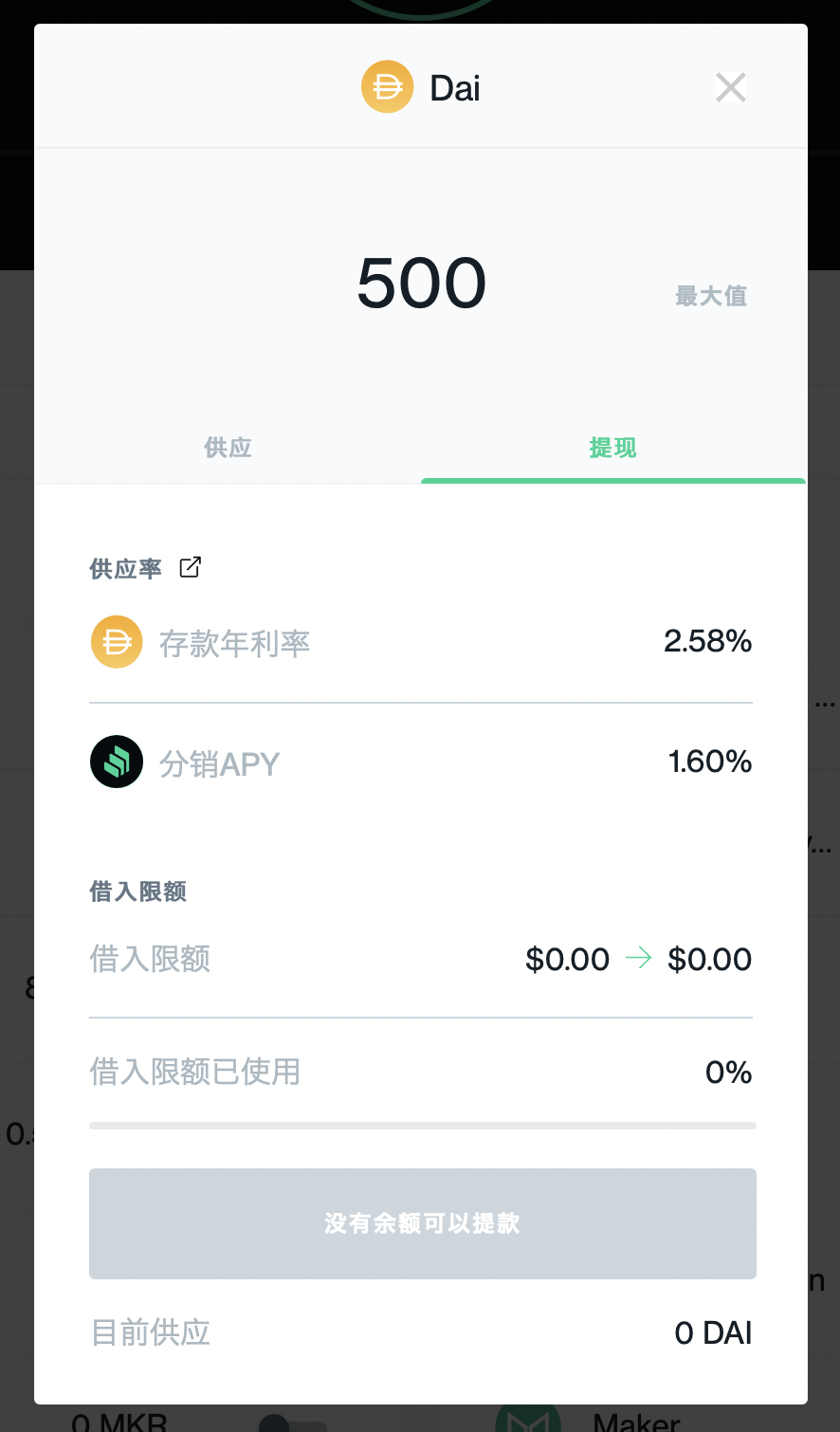Tap the 没有余额可以提款 button
Screen dimensions: 840x1432
(422, 1223)
